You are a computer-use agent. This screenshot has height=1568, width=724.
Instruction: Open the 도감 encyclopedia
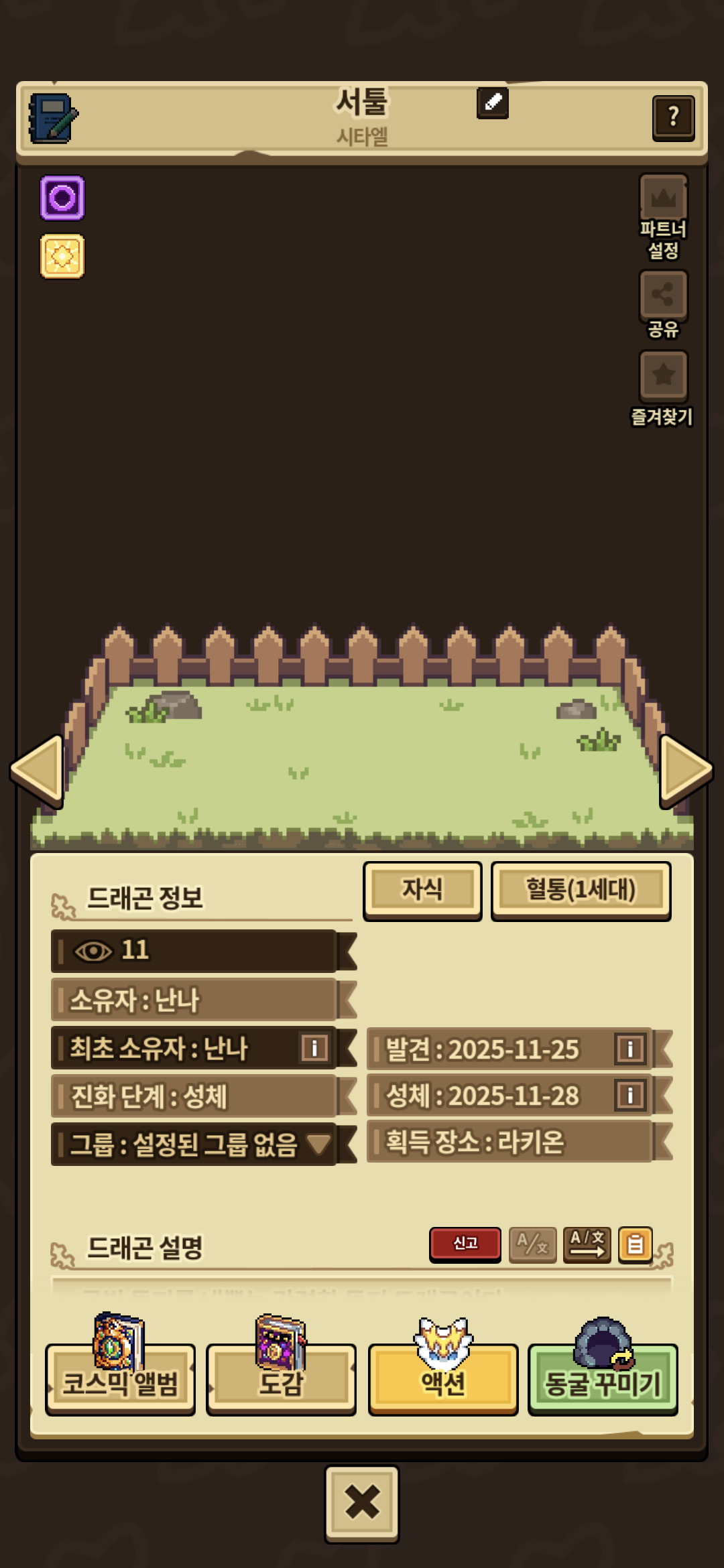281,1382
